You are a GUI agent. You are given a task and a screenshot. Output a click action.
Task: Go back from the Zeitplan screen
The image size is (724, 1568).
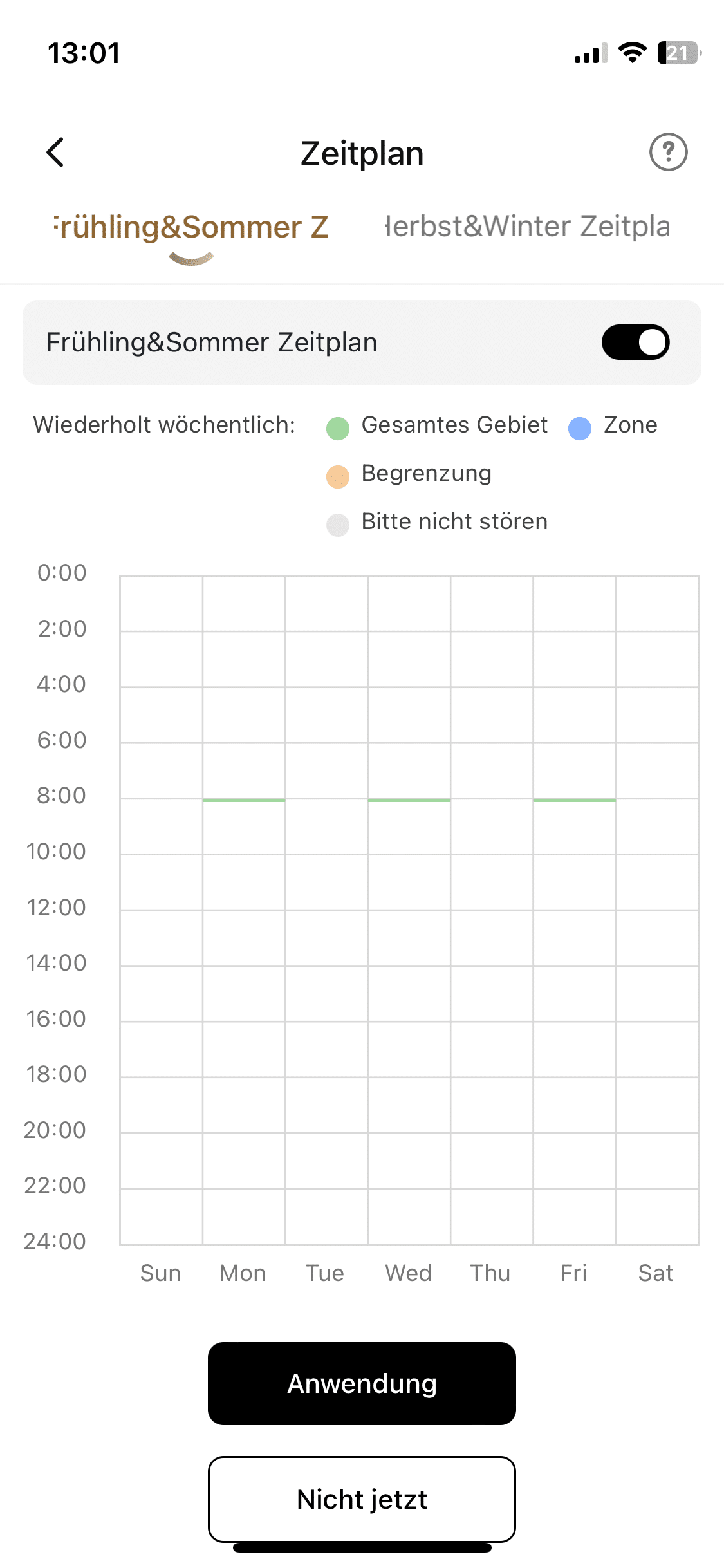click(55, 153)
